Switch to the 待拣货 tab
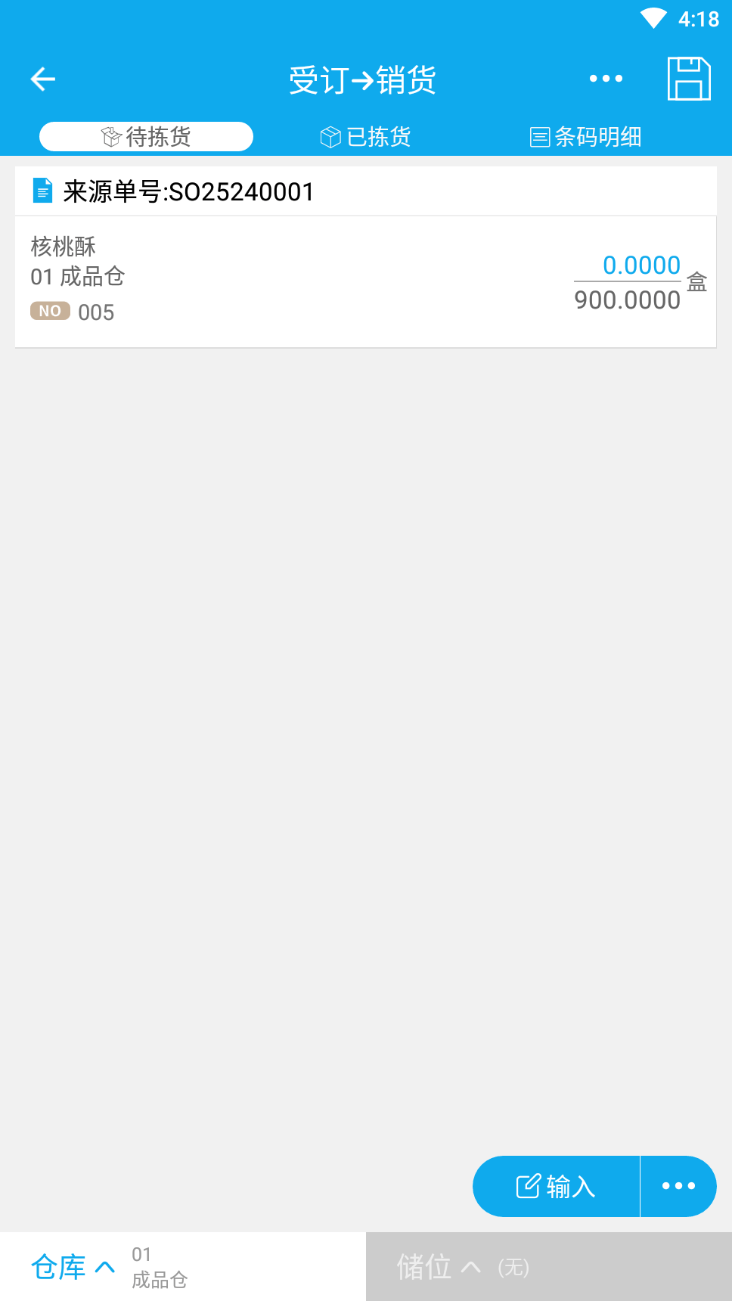This screenshot has width=732, height=1301. pos(146,137)
